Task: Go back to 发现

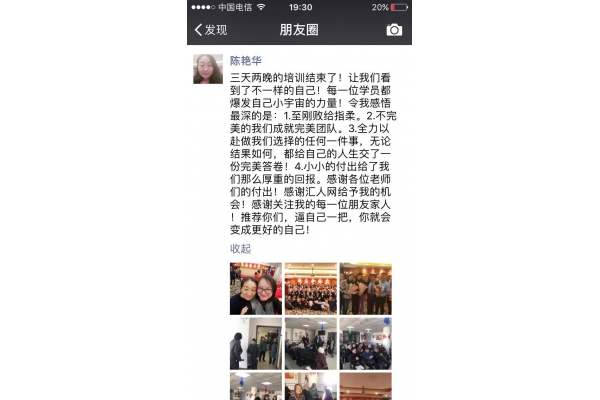Action: pos(210,30)
